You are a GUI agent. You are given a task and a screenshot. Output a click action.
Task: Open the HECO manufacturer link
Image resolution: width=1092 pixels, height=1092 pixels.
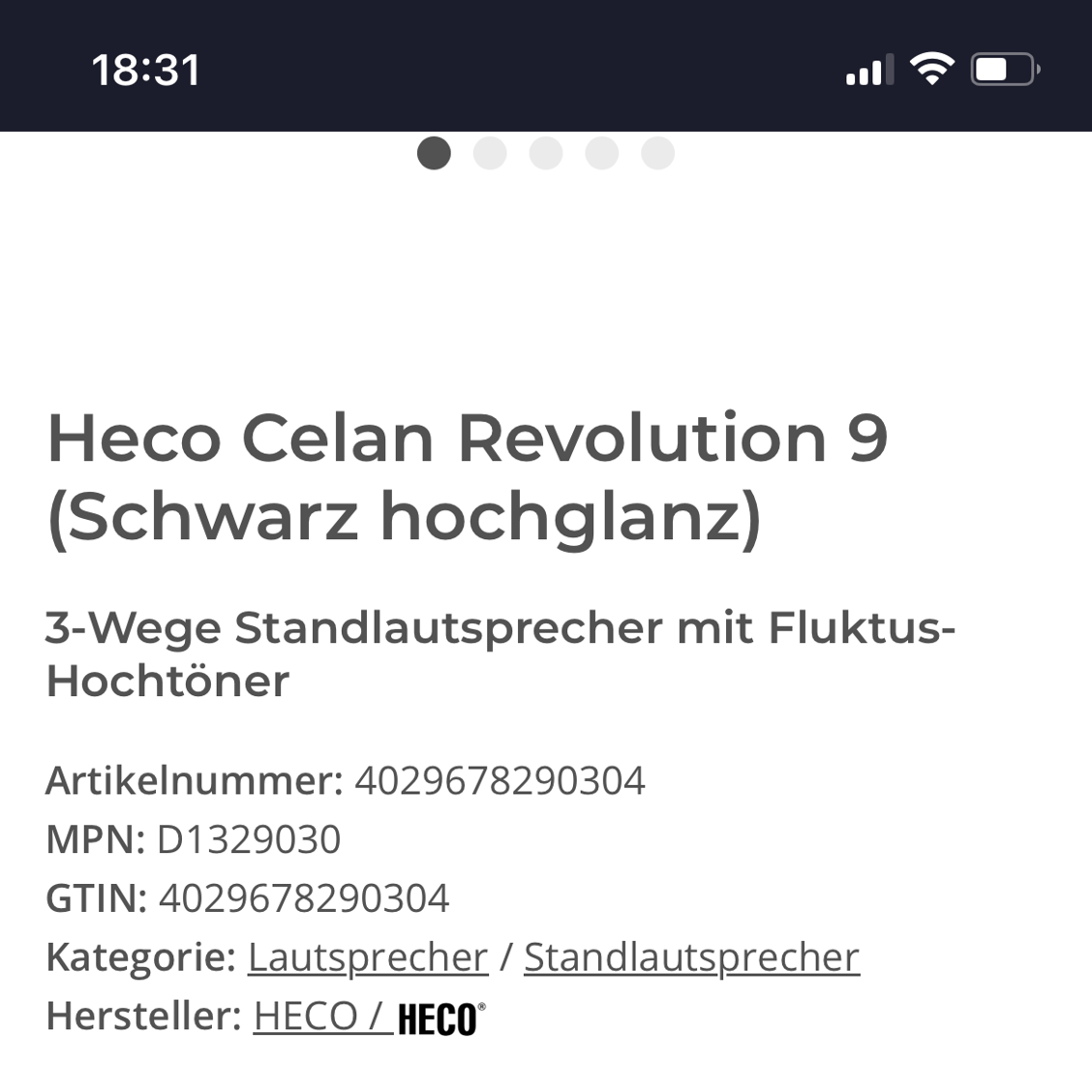click(x=369, y=1016)
